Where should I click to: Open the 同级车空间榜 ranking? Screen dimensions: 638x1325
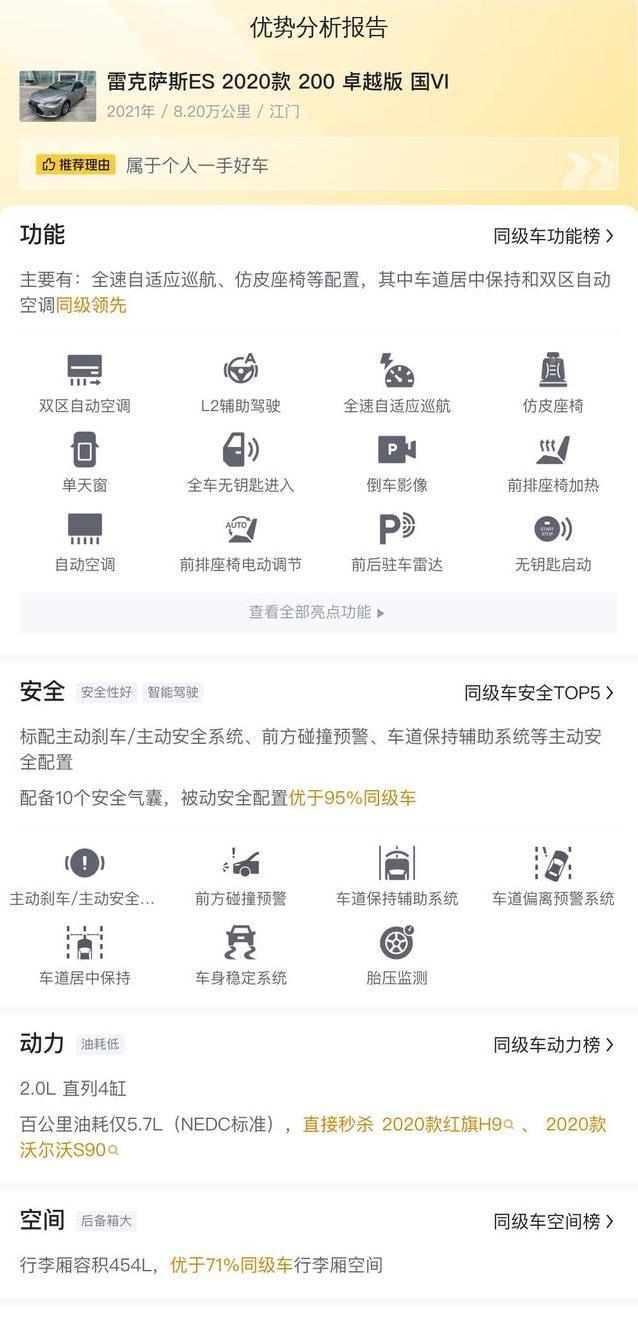click(x=553, y=1221)
